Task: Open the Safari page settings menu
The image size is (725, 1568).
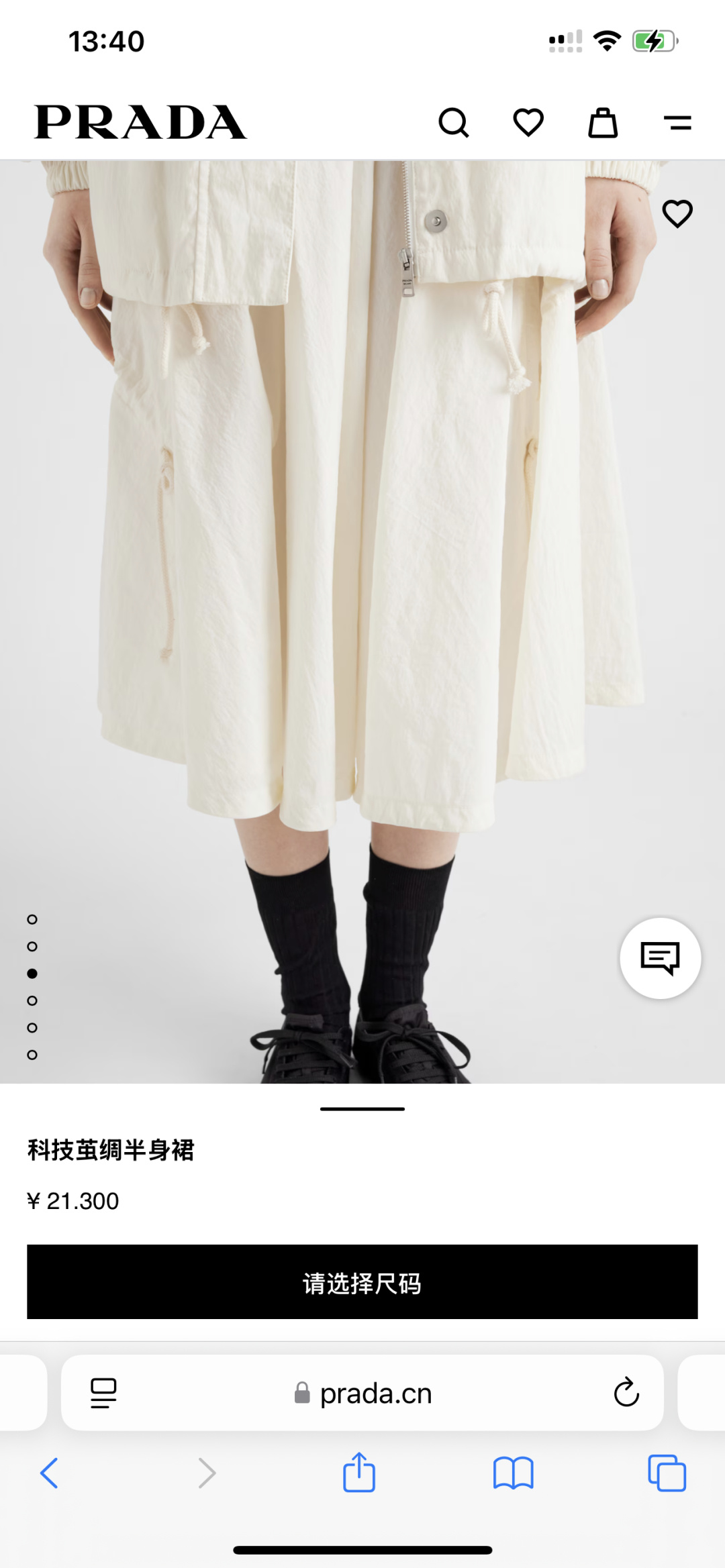Action: tap(103, 1394)
